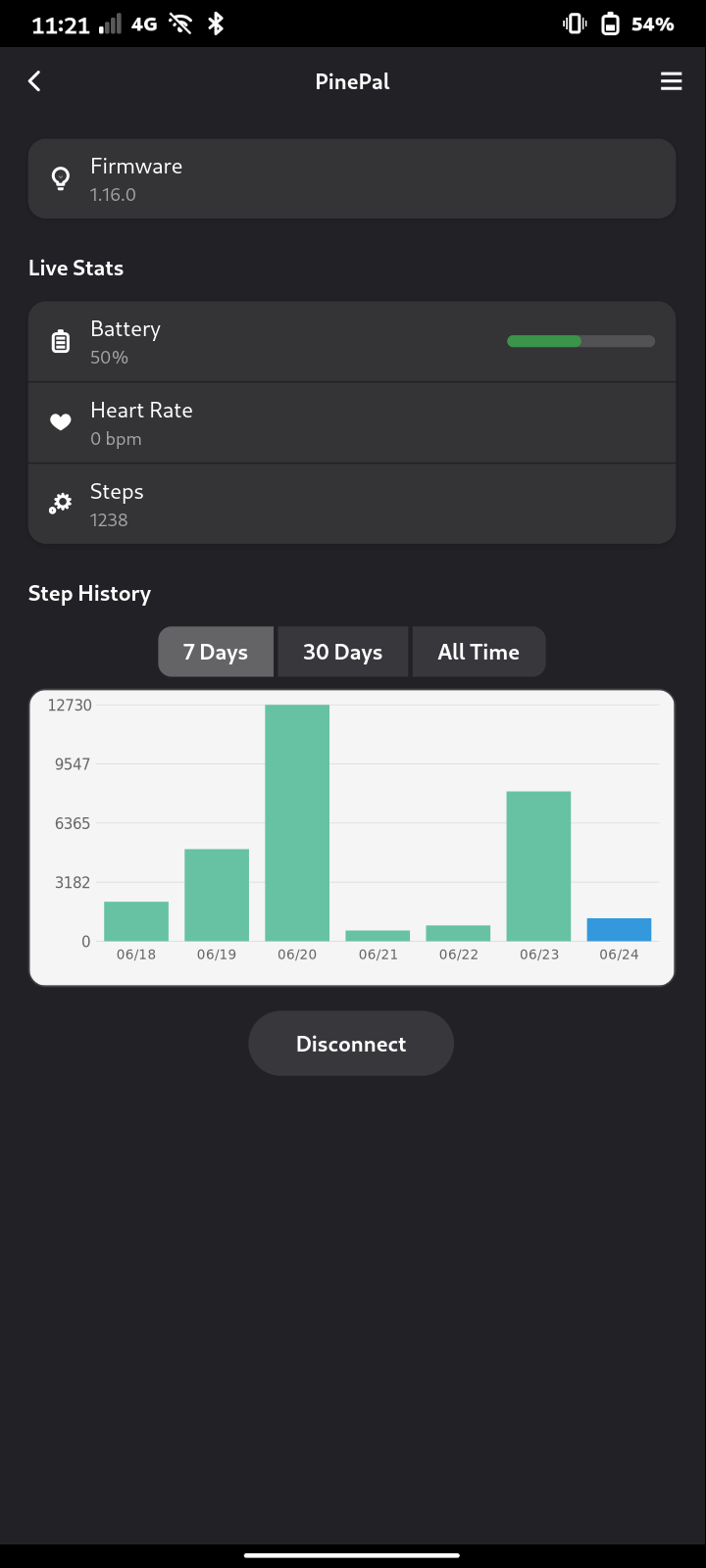Select the 7 Days step history tab
This screenshot has height=1568, width=706.
pyautogui.click(x=216, y=652)
